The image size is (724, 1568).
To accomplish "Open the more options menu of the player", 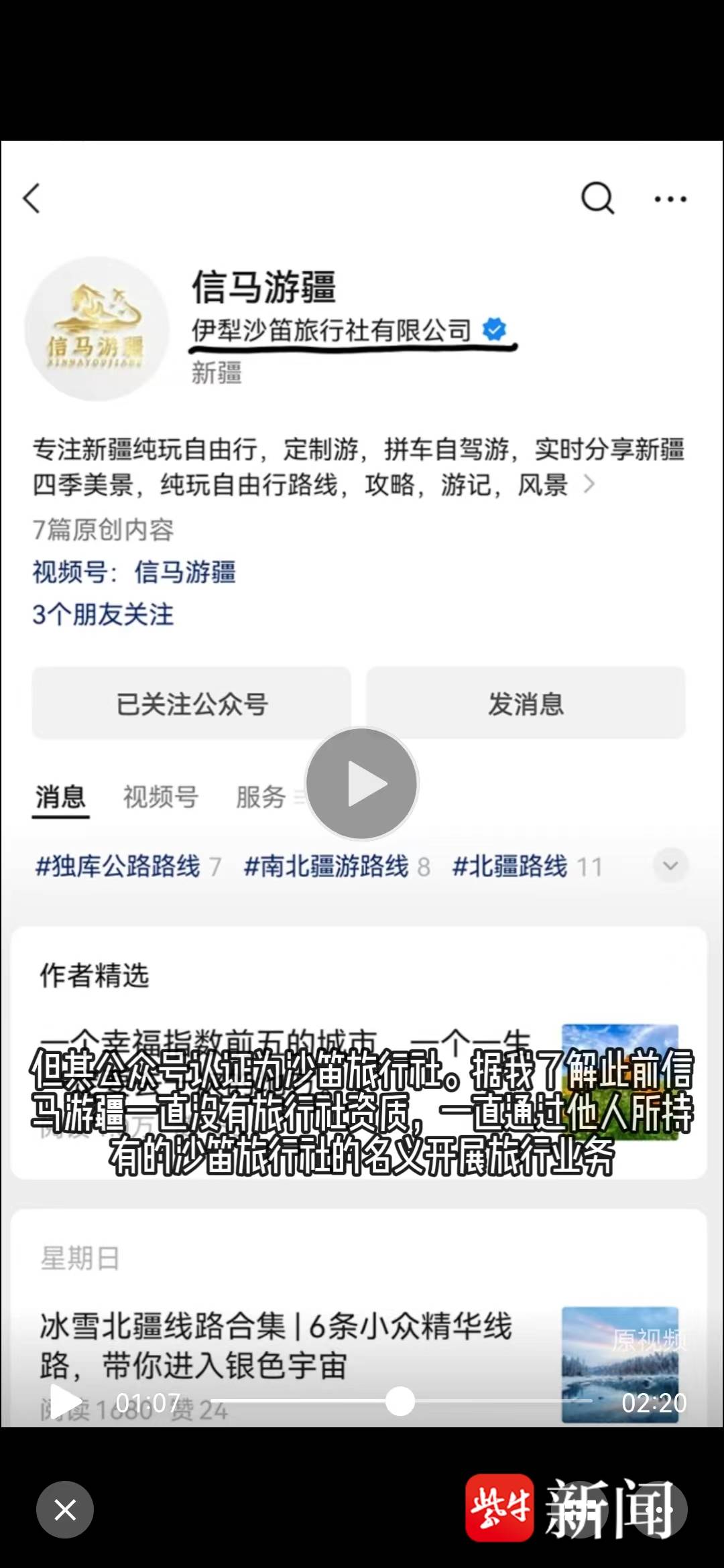I will (659, 1510).
